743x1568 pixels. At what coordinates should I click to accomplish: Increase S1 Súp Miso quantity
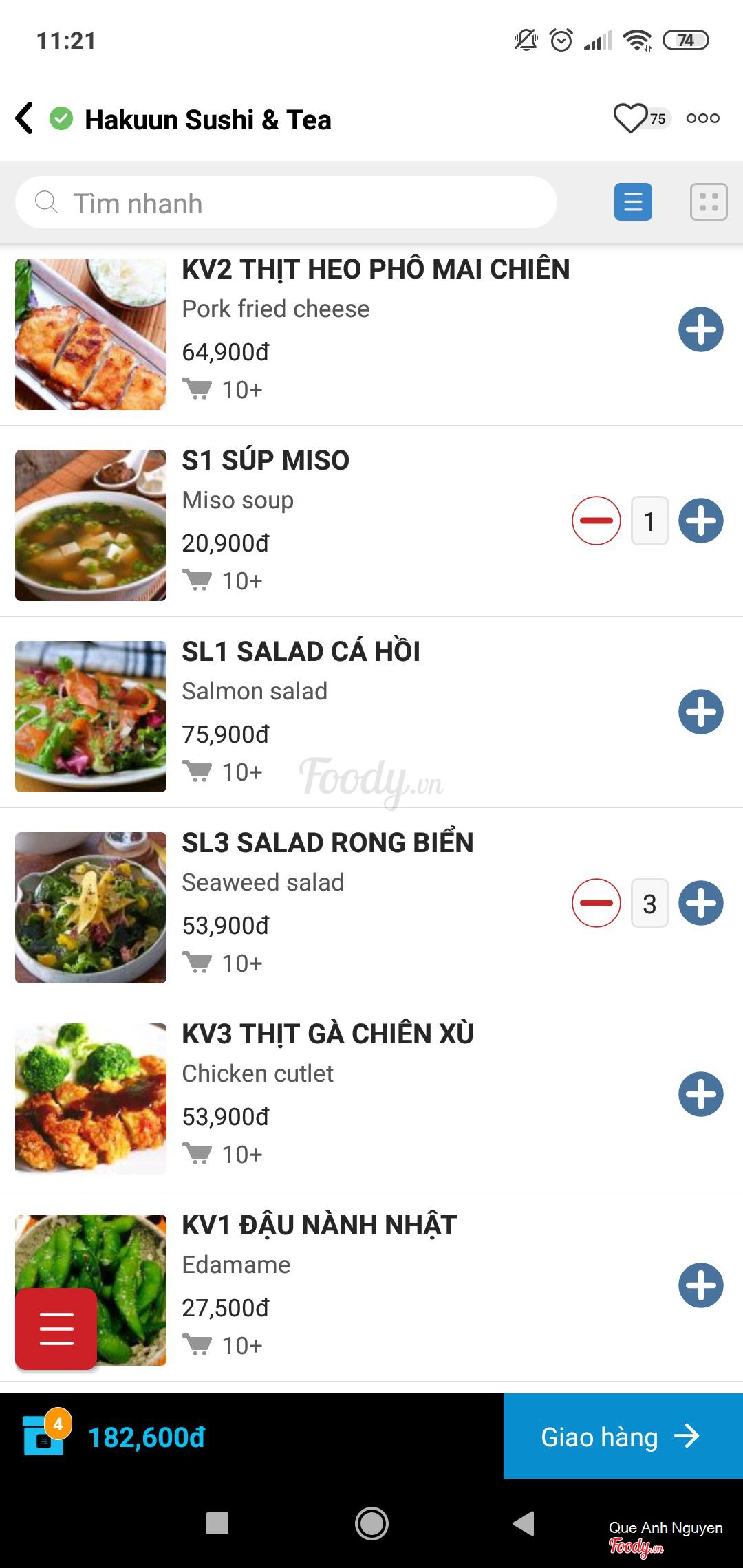pyautogui.click(x=700, y=521)
